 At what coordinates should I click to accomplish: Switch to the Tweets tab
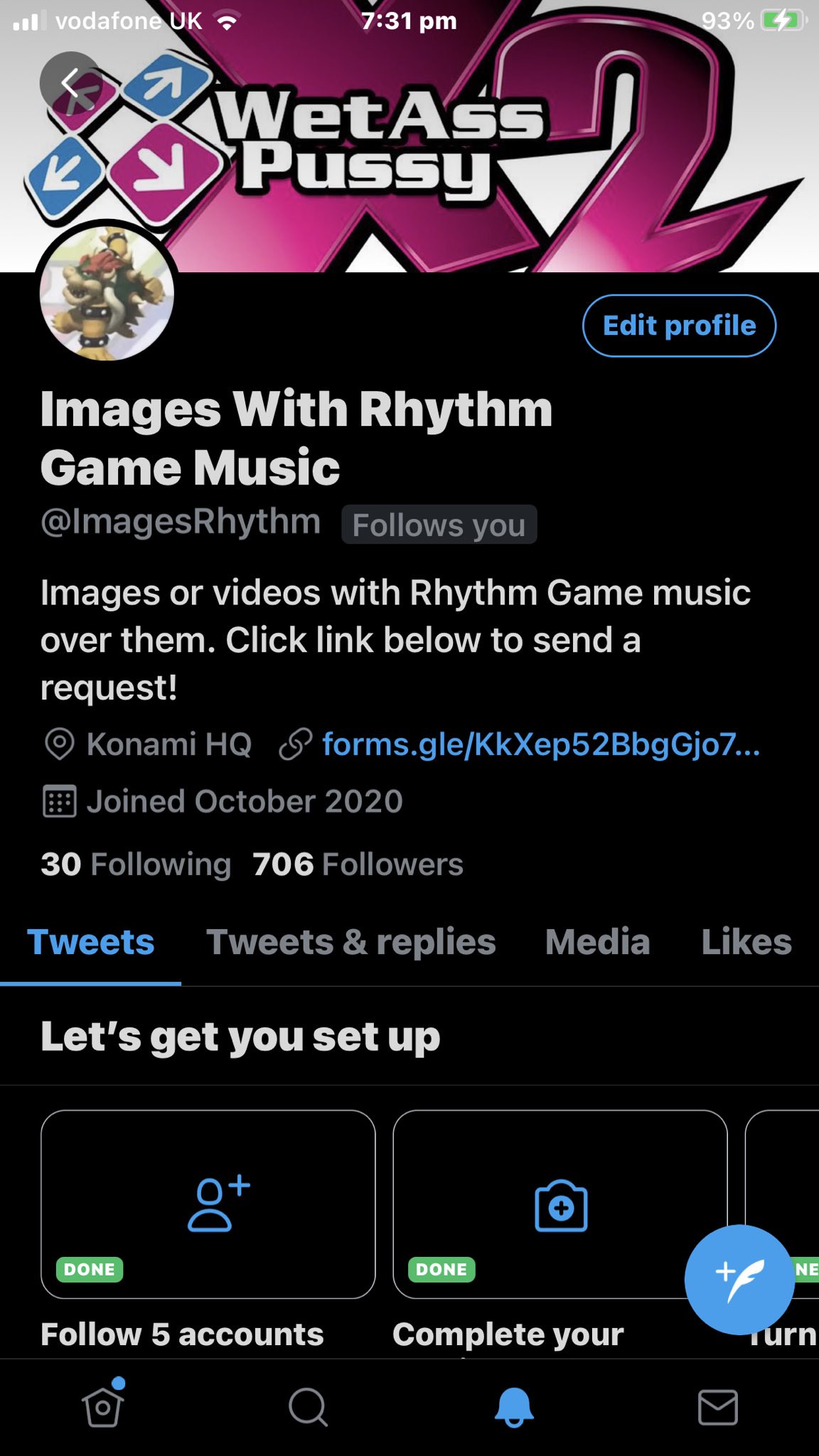(90, 943)
